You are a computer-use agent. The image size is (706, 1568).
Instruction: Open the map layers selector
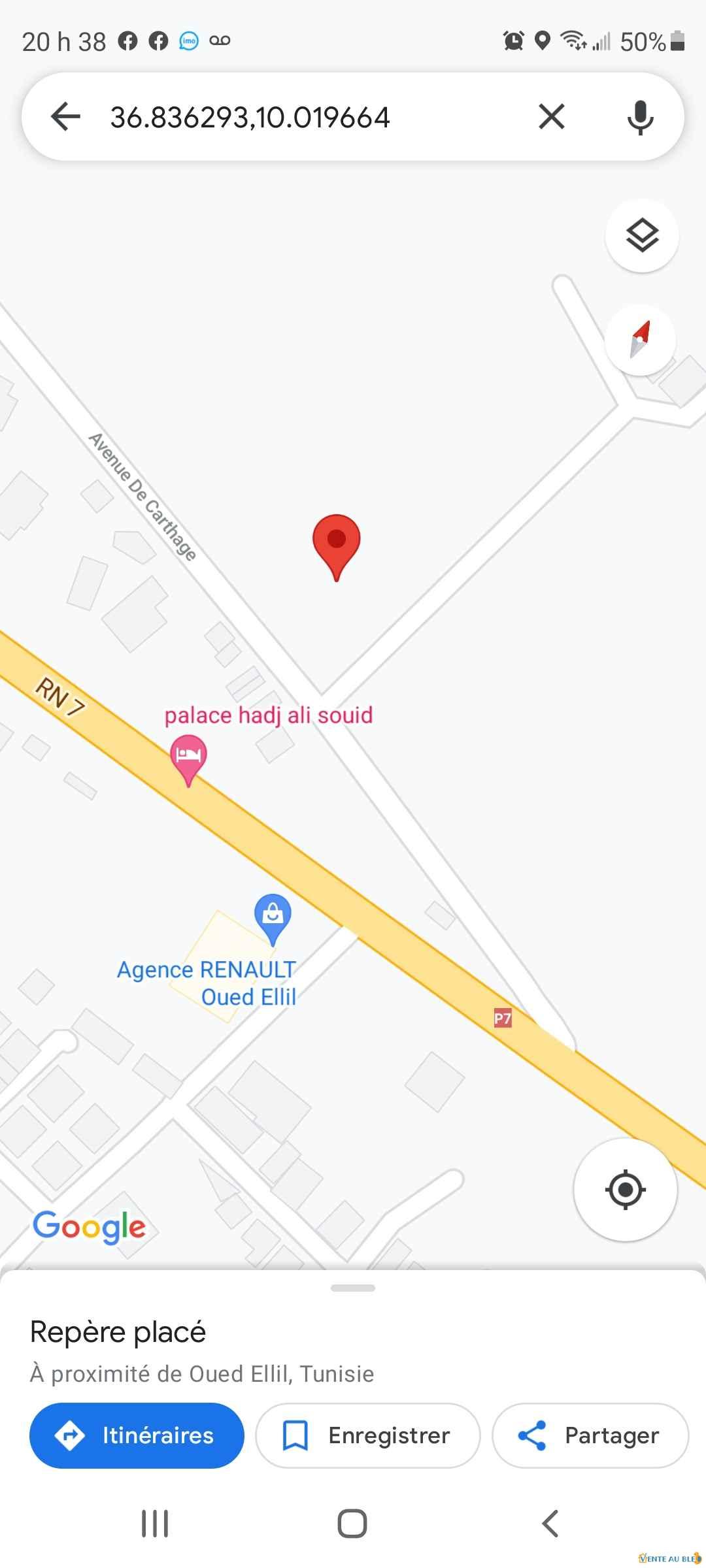point(642,235)
